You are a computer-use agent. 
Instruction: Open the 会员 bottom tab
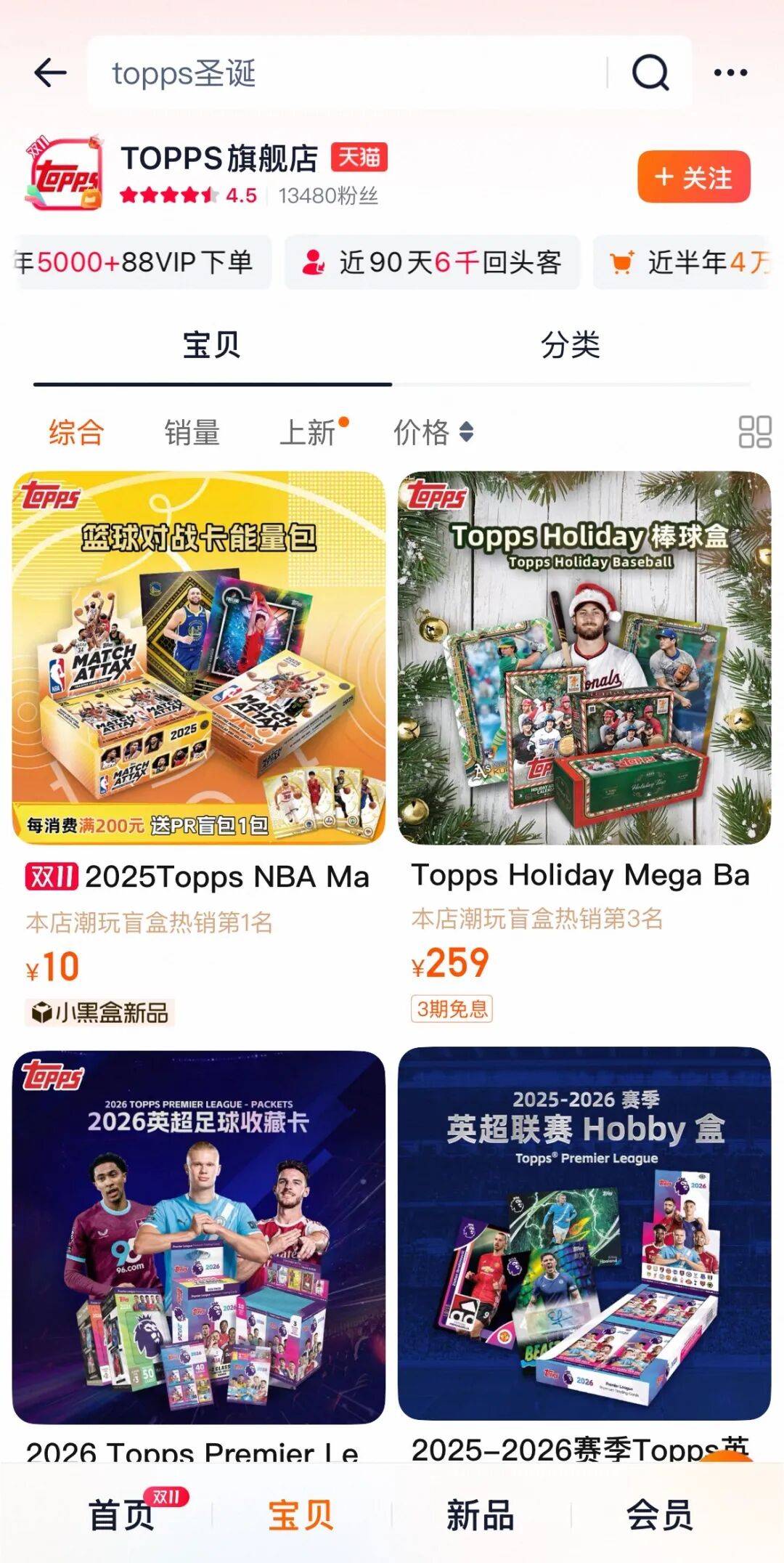pos(659,1515)
